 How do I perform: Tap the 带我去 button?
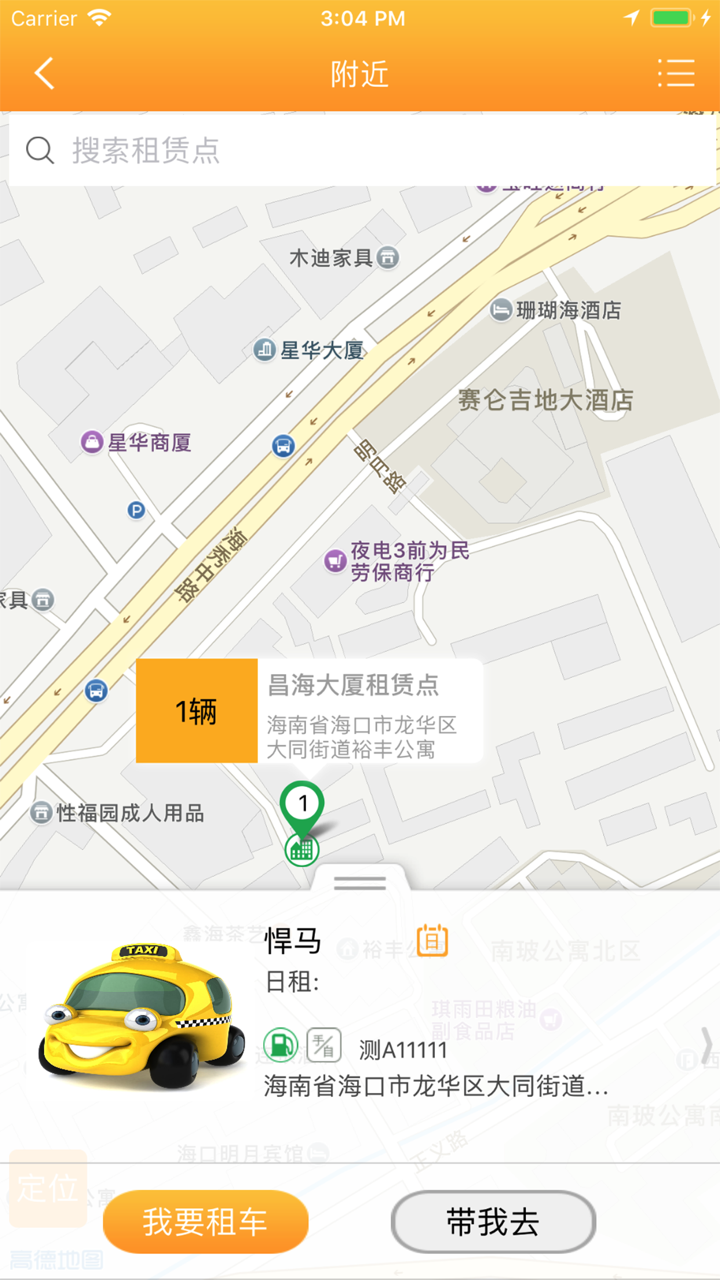click(x=492, y=1221)
